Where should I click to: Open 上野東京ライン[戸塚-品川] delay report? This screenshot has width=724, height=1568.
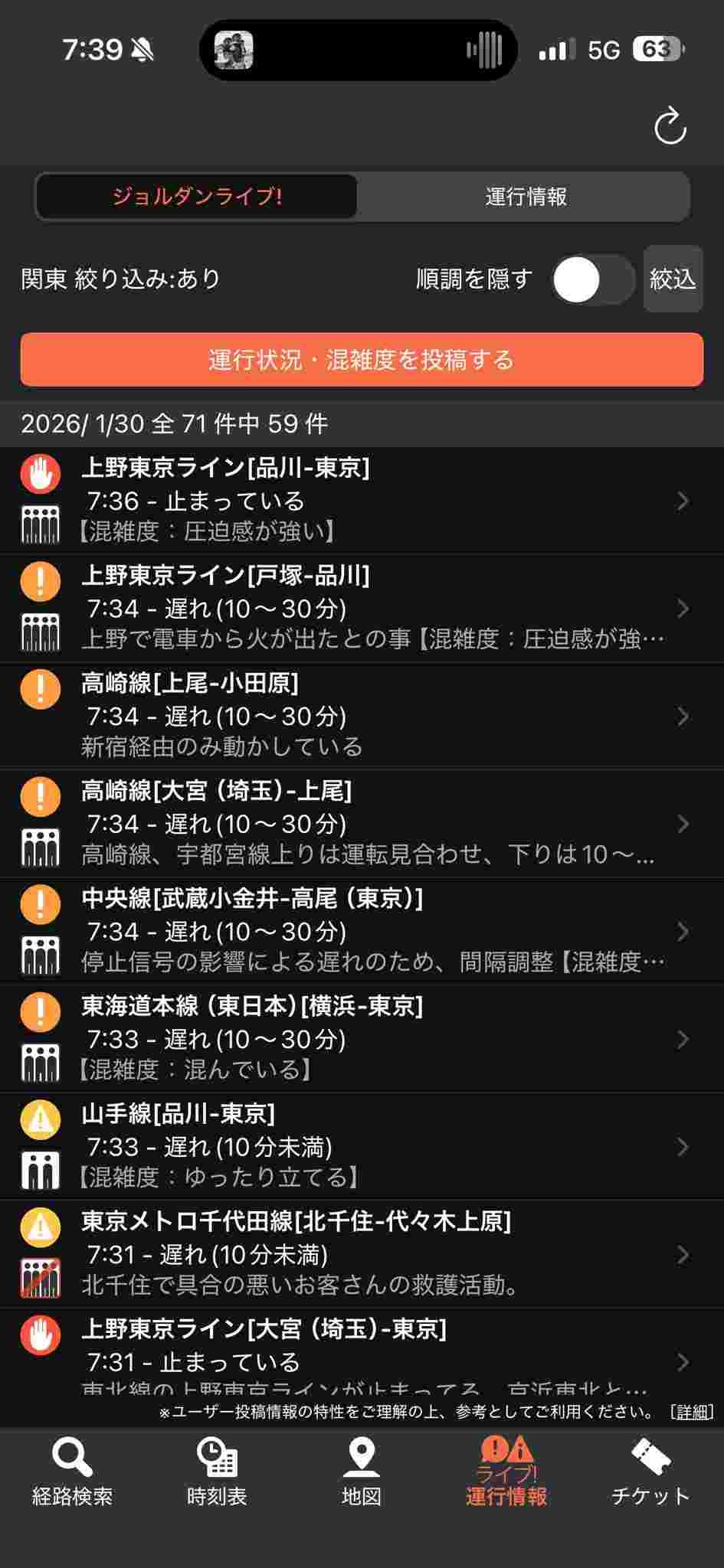coord(362,608)
